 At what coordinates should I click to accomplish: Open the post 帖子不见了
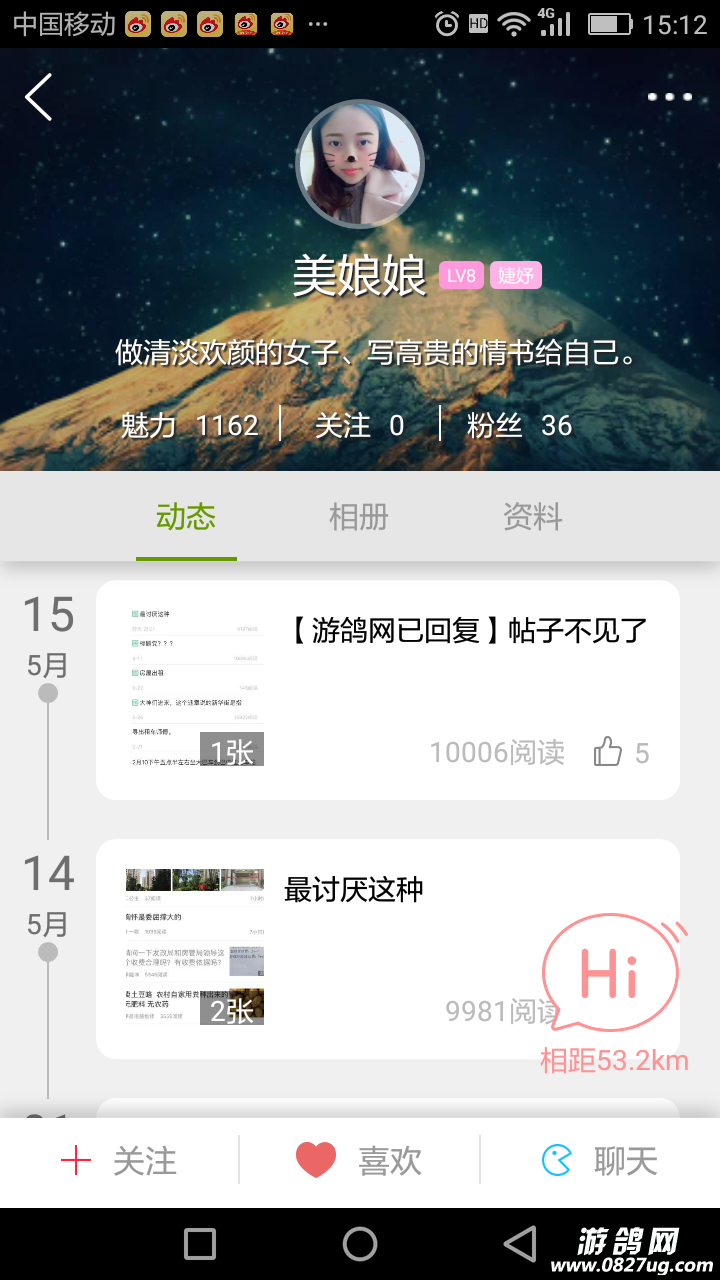[466, 631]
